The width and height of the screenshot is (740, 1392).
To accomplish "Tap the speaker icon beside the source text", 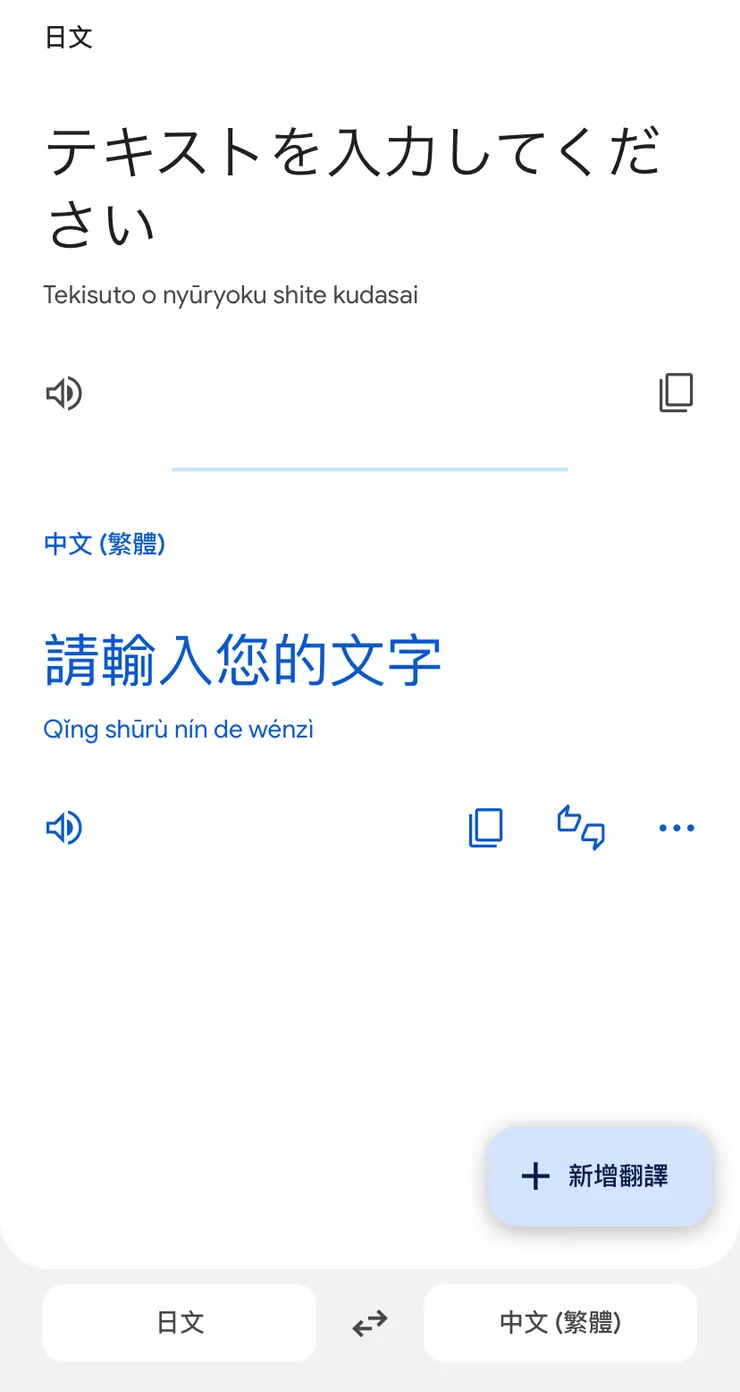I will pyautogui.click(x=64, y=394).
